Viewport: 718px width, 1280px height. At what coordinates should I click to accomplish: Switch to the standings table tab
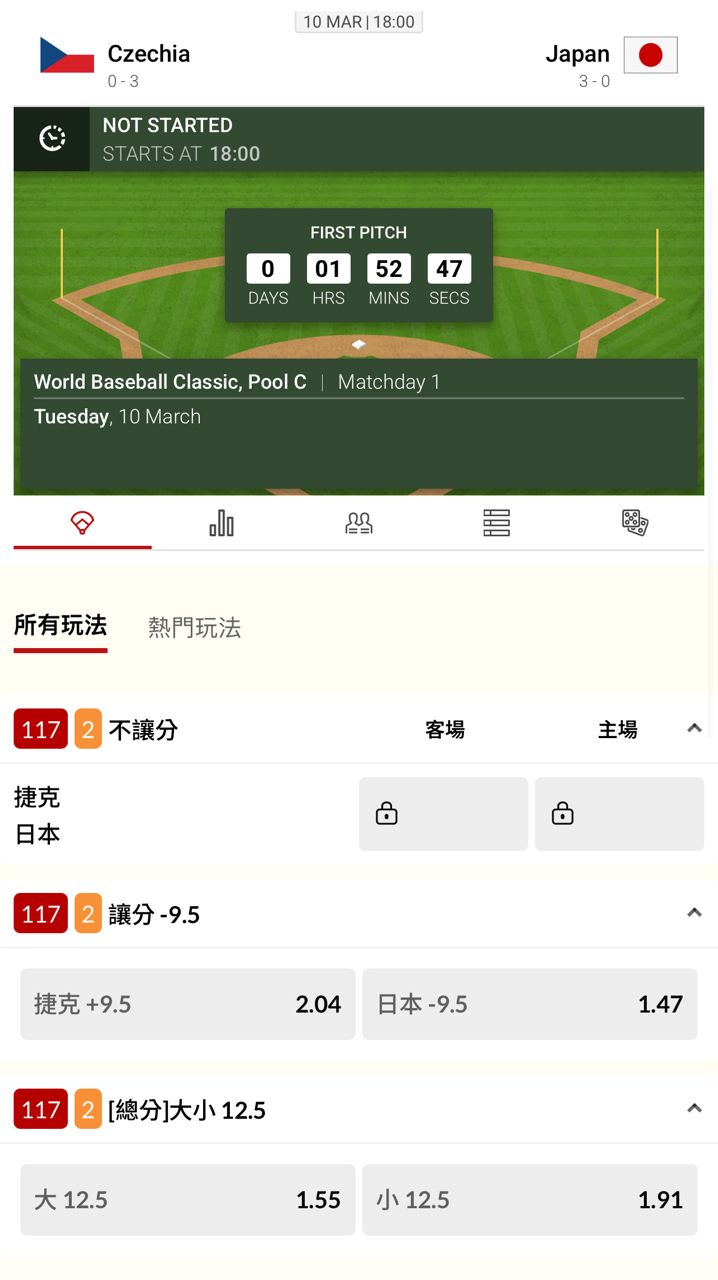[x=496, y=523]
